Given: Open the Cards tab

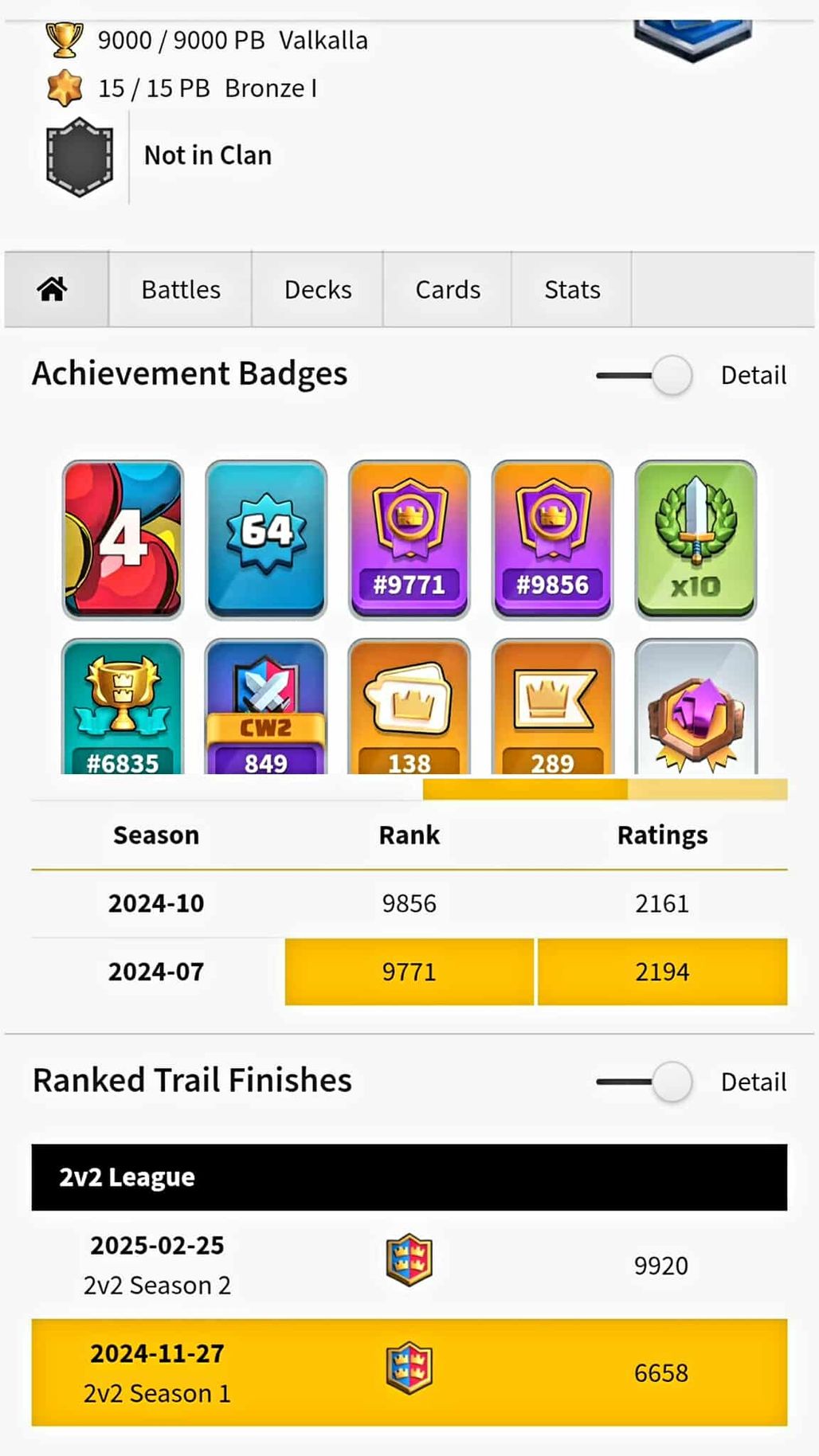Looking at the screenshot, I should (x=448, y=289).
